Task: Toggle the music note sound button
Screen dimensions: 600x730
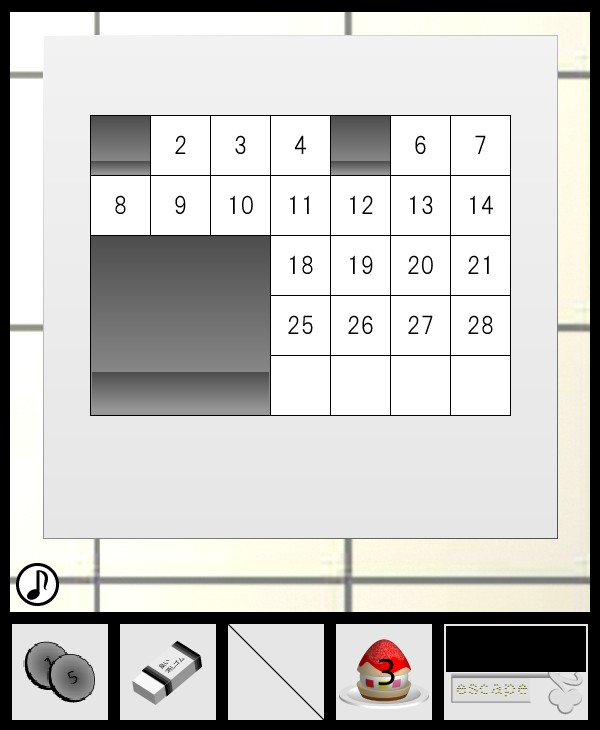Action: 37,583
